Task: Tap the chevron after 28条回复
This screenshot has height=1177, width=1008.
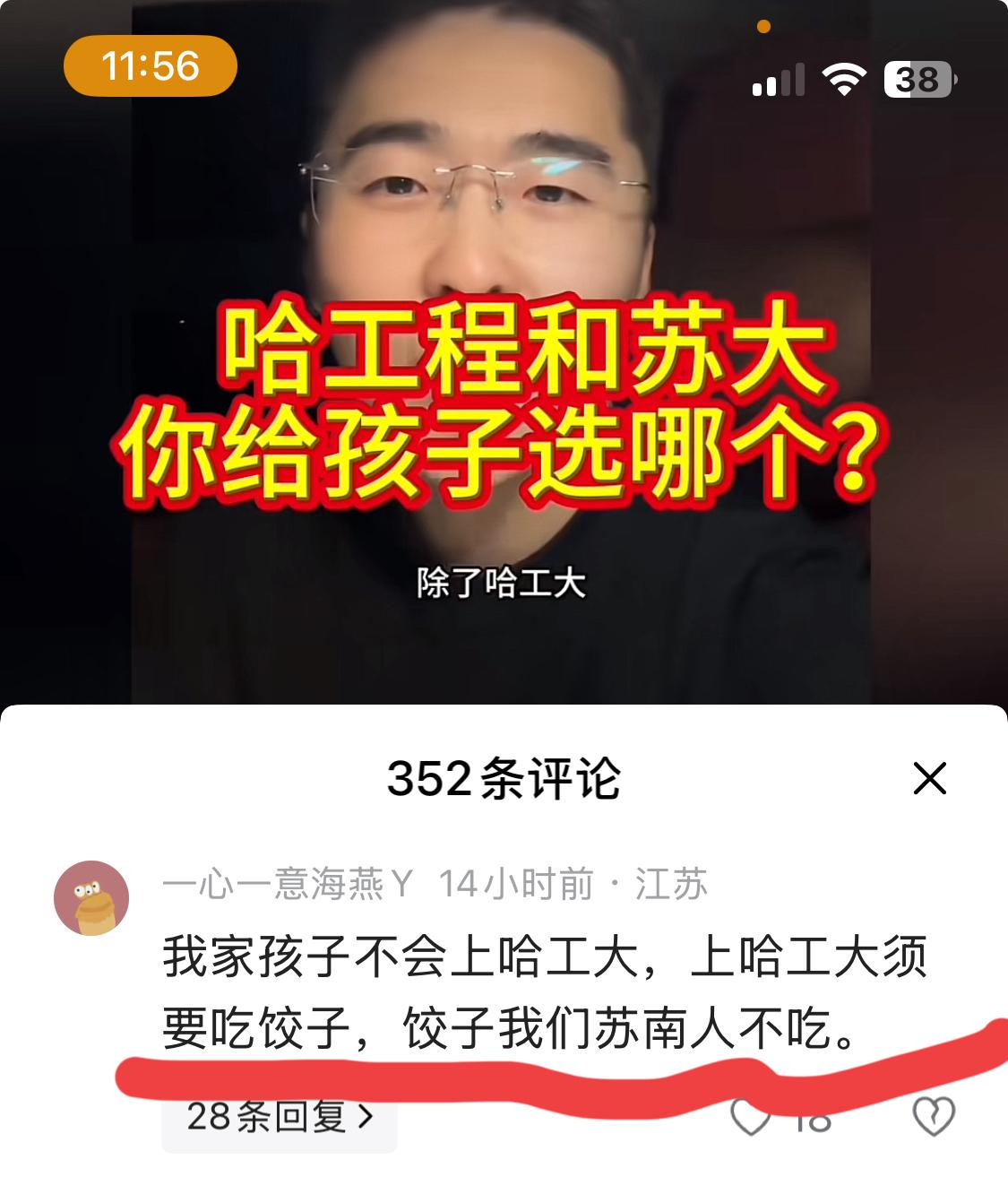Action: tap(366, 1118)
